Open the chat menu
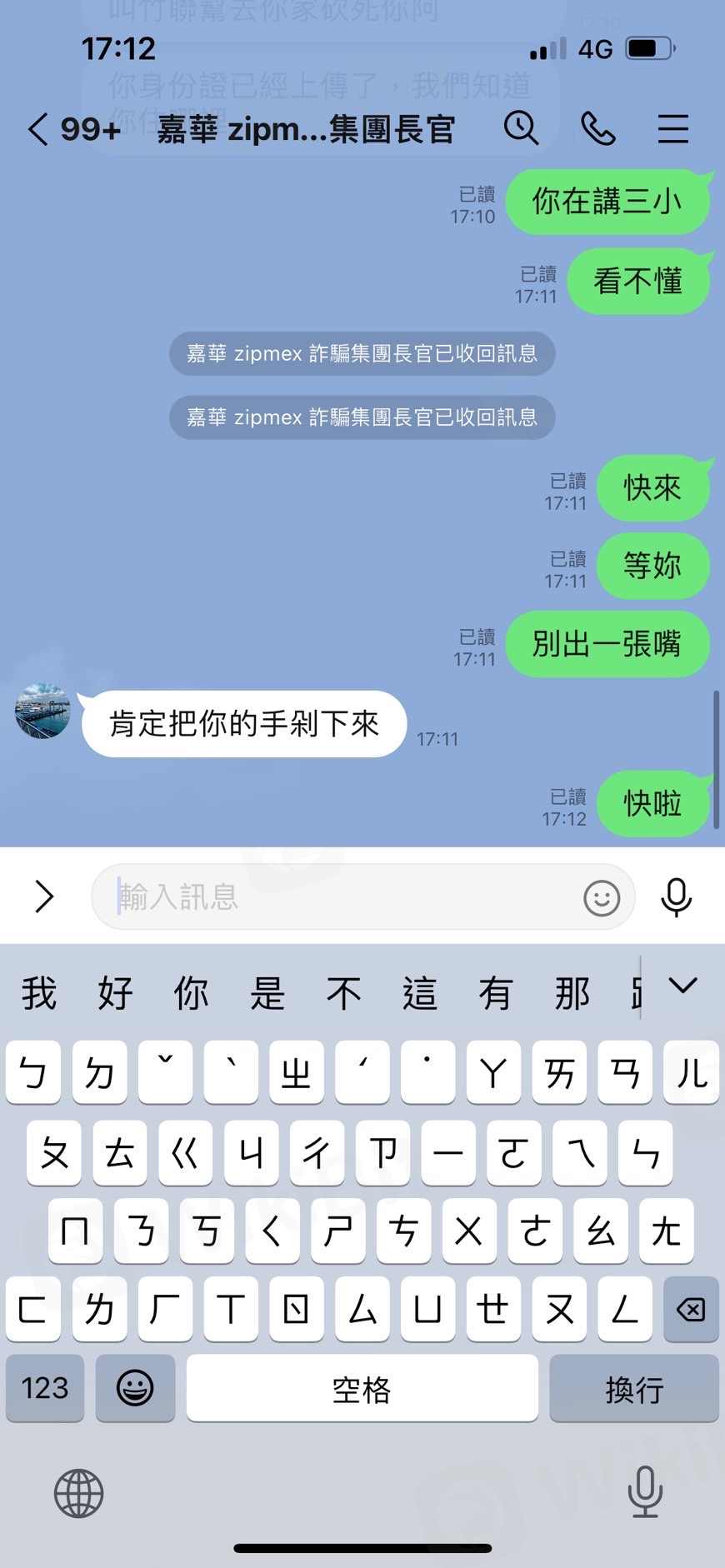The image size is (725, 1568). pyautogui.click(x=672, y=129)
